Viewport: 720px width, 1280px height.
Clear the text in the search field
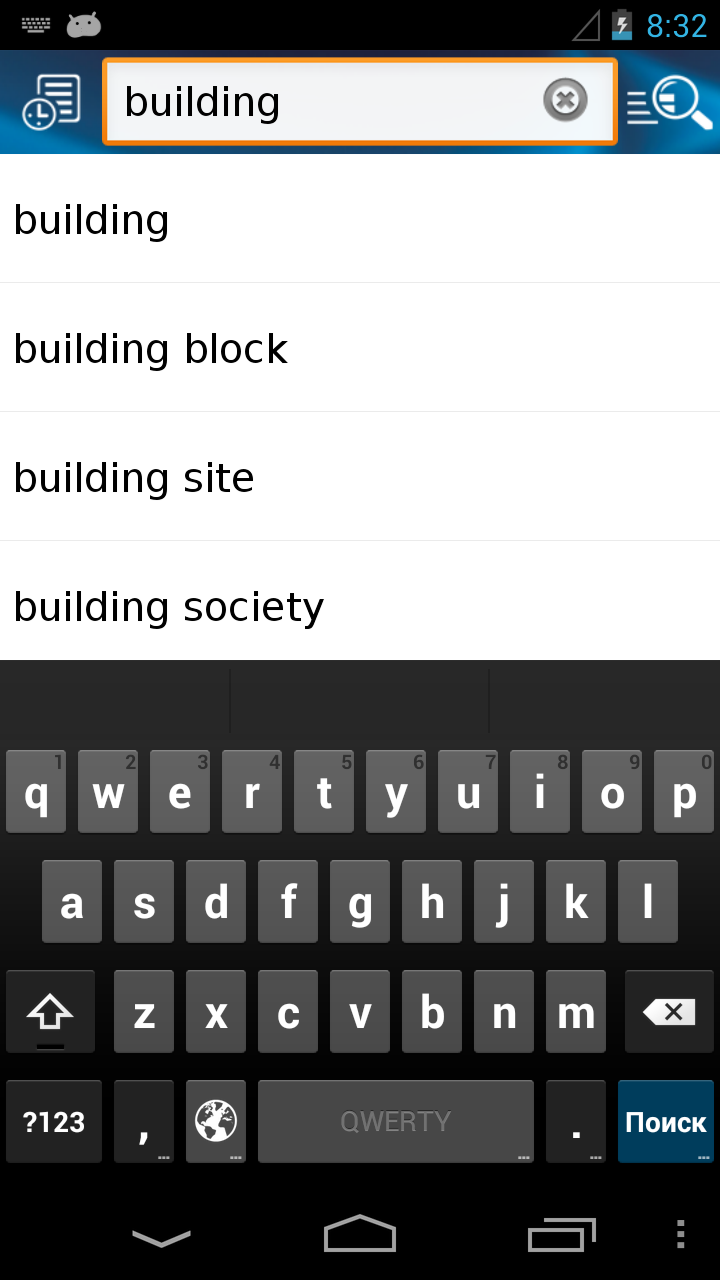565,101
